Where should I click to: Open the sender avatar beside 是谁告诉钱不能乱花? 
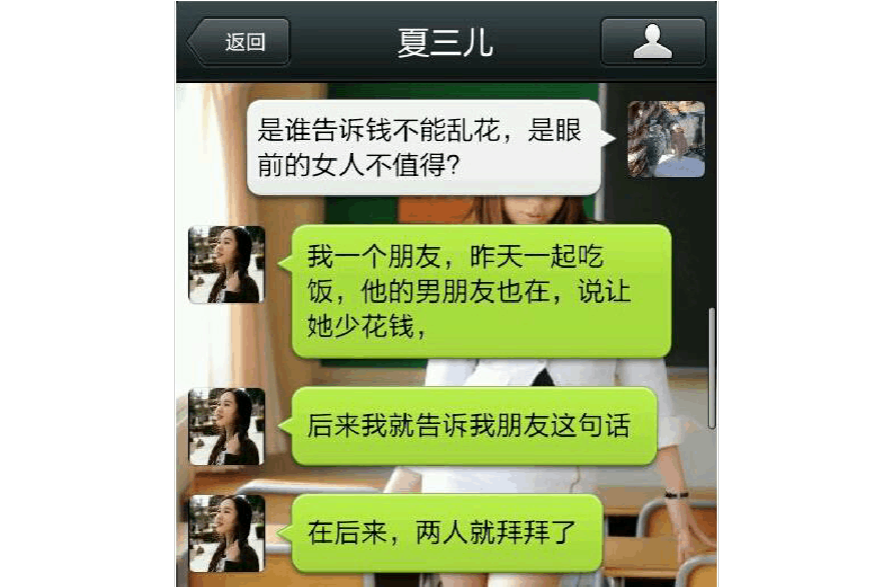point(665,139)
